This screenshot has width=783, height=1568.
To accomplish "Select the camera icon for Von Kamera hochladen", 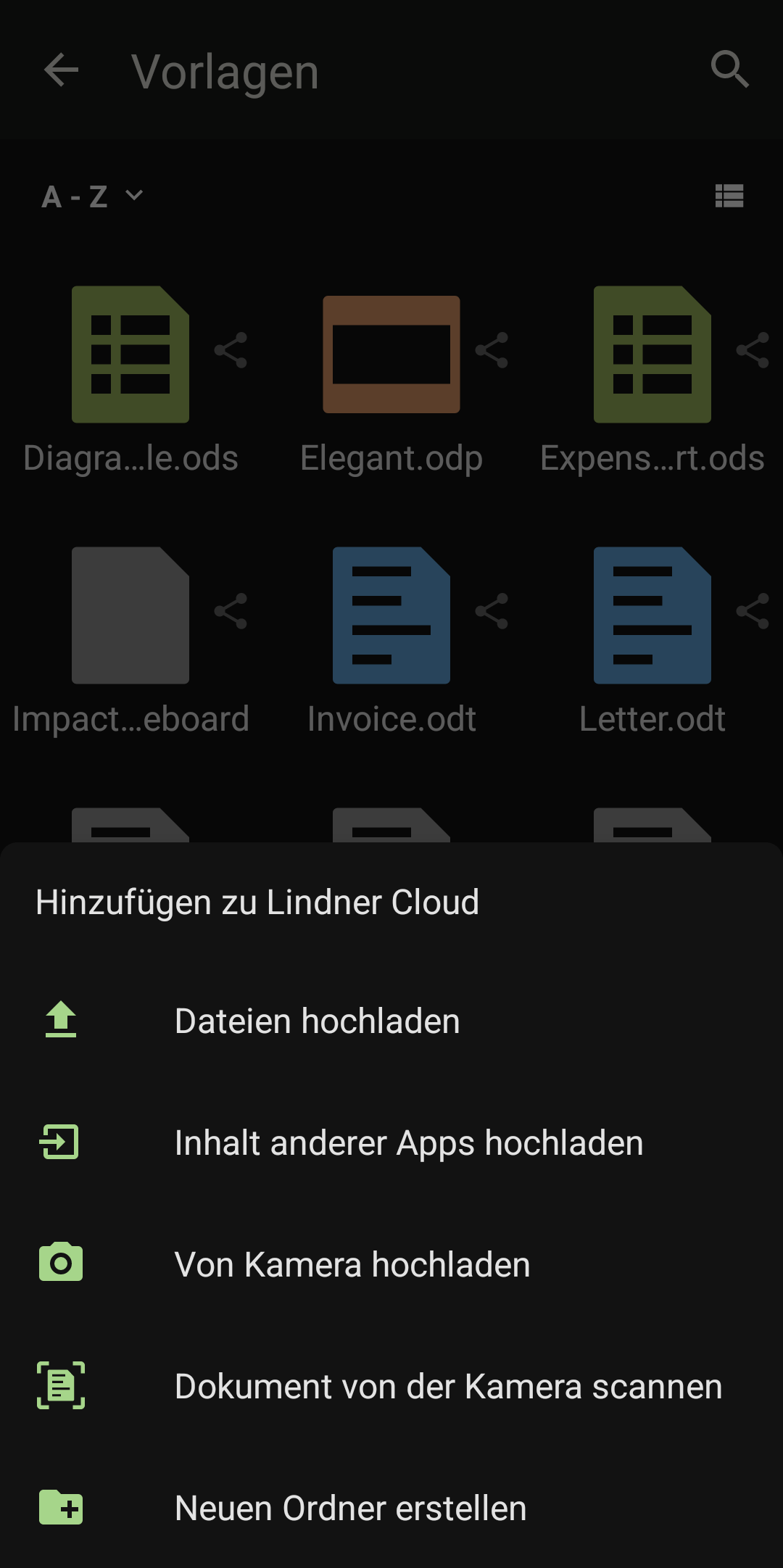I will pos(62,1263).
